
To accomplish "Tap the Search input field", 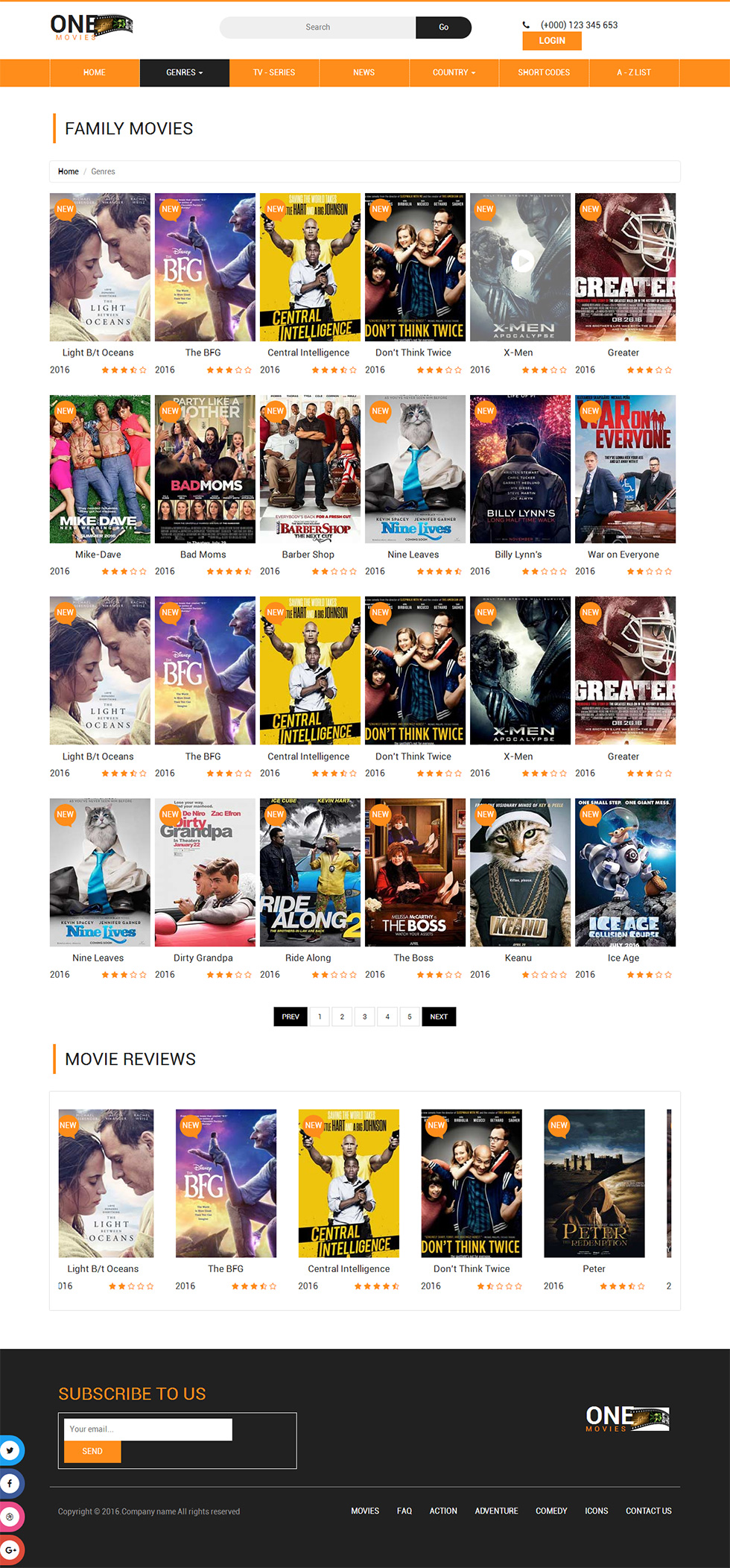I will coord(318,28).
